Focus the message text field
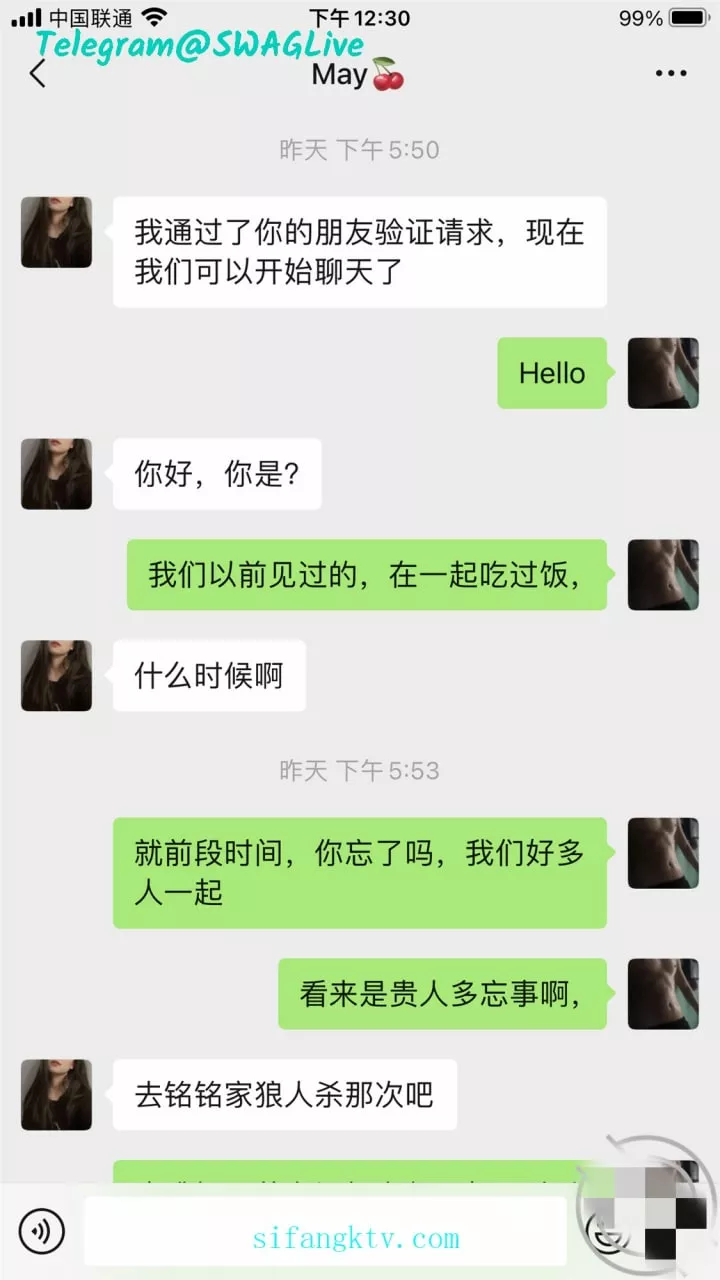This screenshot has width=720, height=1280. point(325,1231)
